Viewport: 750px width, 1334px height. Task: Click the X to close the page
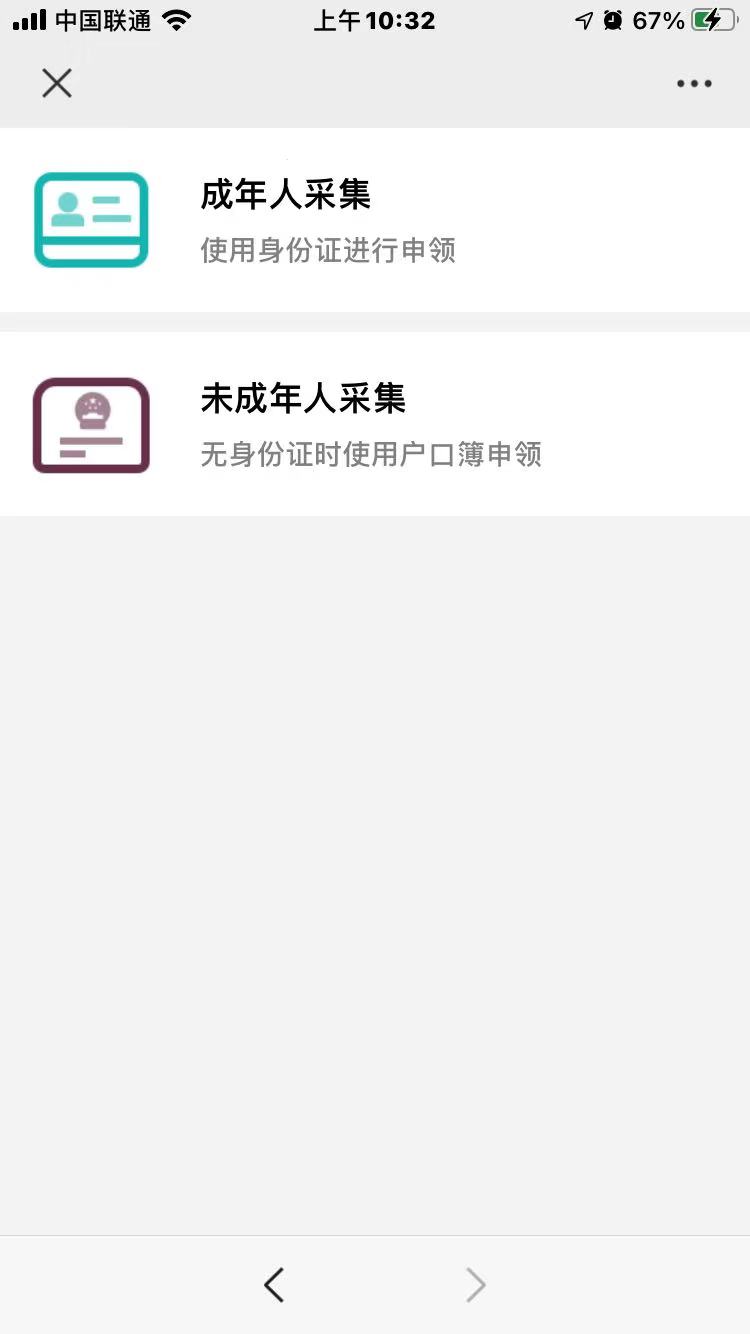(x=57, y=83)
